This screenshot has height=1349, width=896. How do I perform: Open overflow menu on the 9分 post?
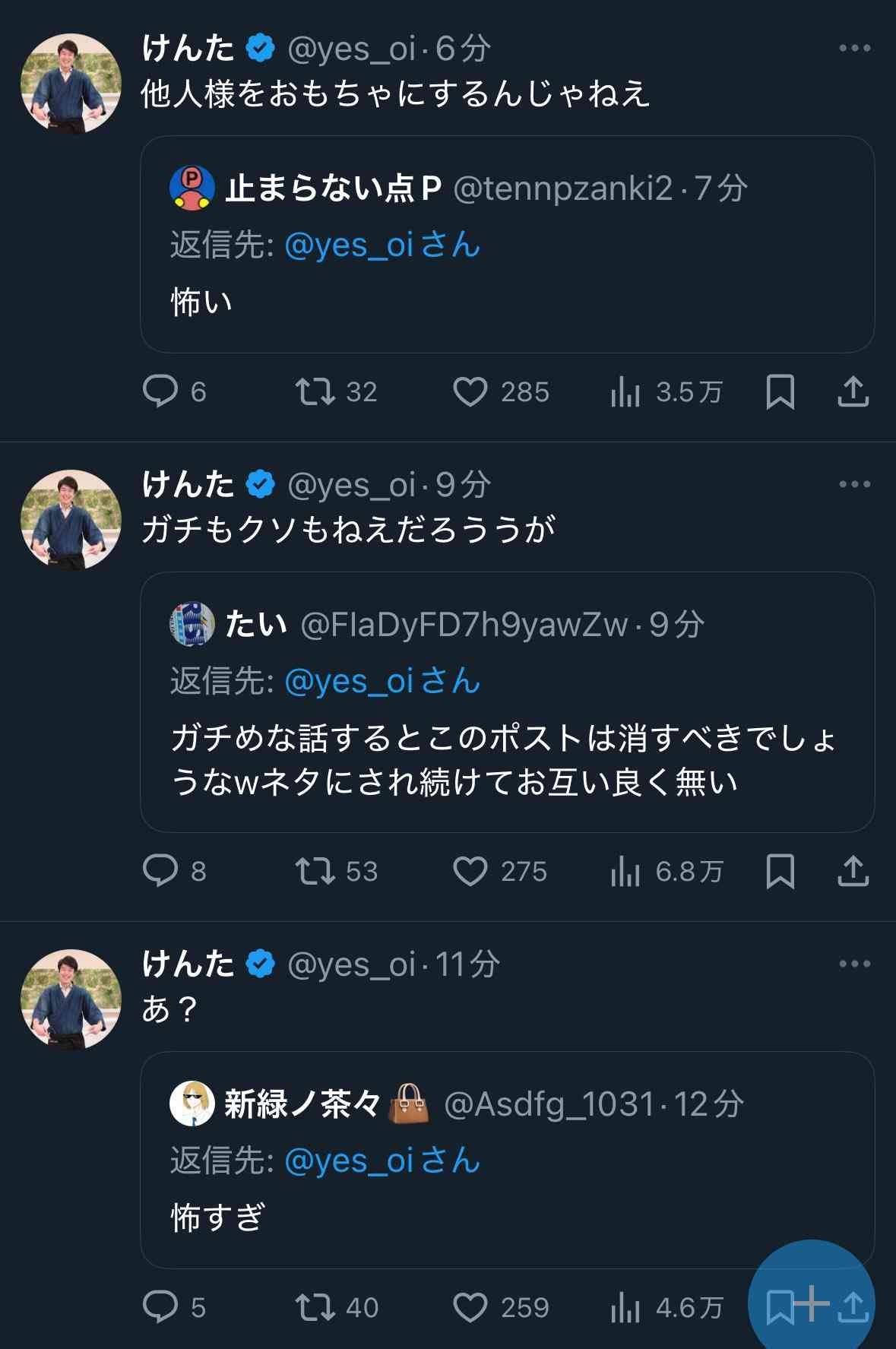[854, 484]
